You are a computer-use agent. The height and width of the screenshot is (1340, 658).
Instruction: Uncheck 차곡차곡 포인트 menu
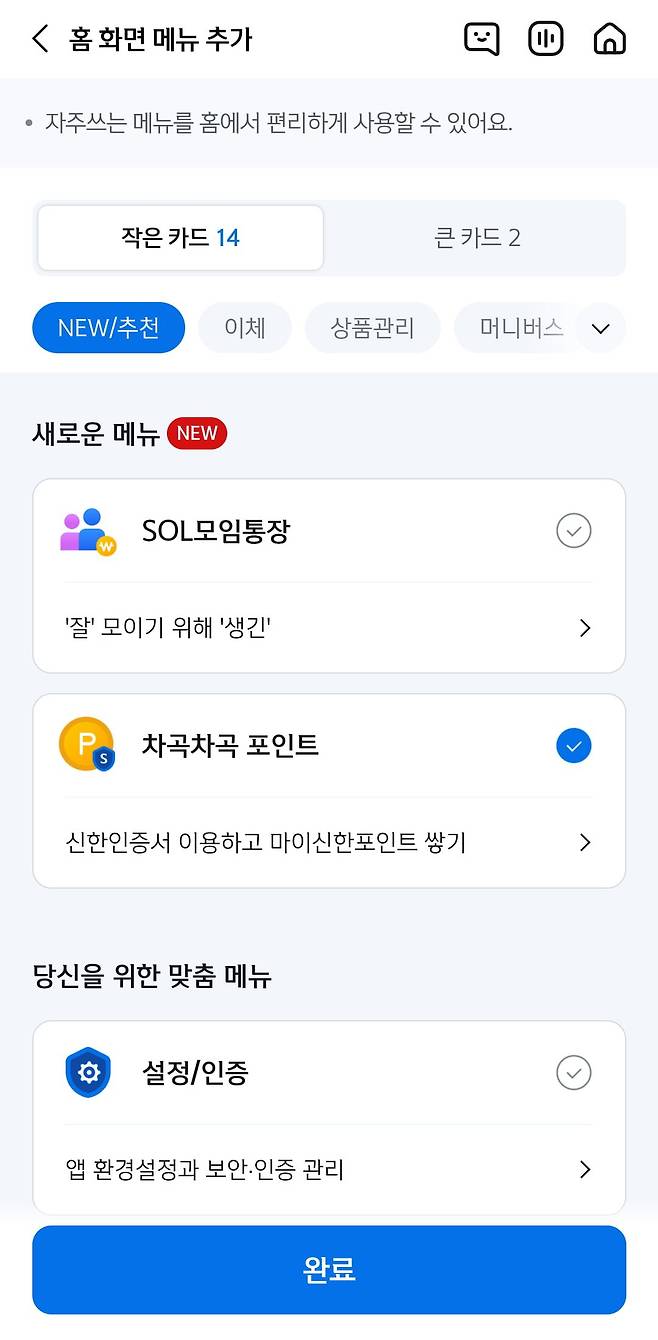point(574,746)
